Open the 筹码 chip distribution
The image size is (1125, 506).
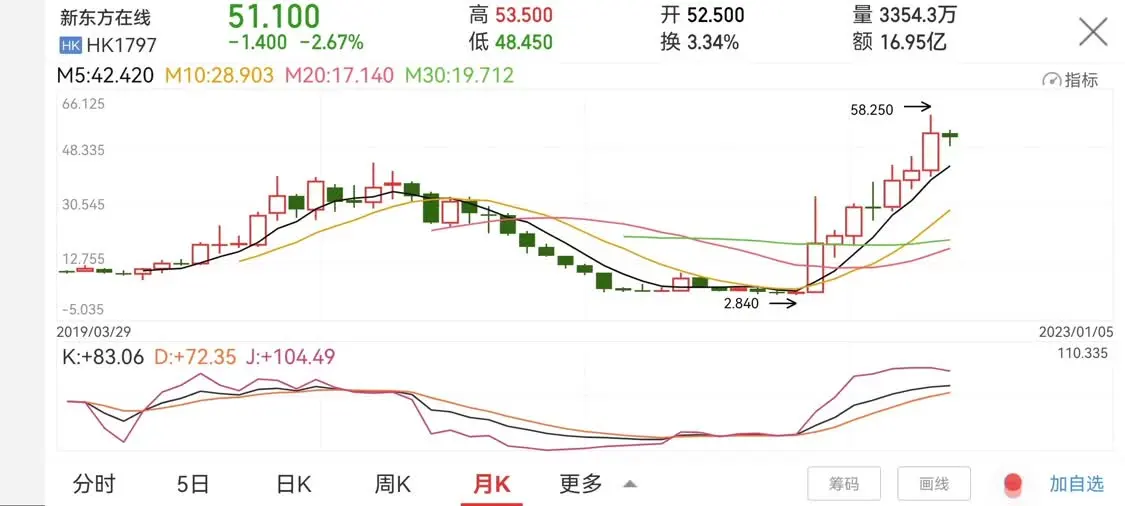coord(844,484)
